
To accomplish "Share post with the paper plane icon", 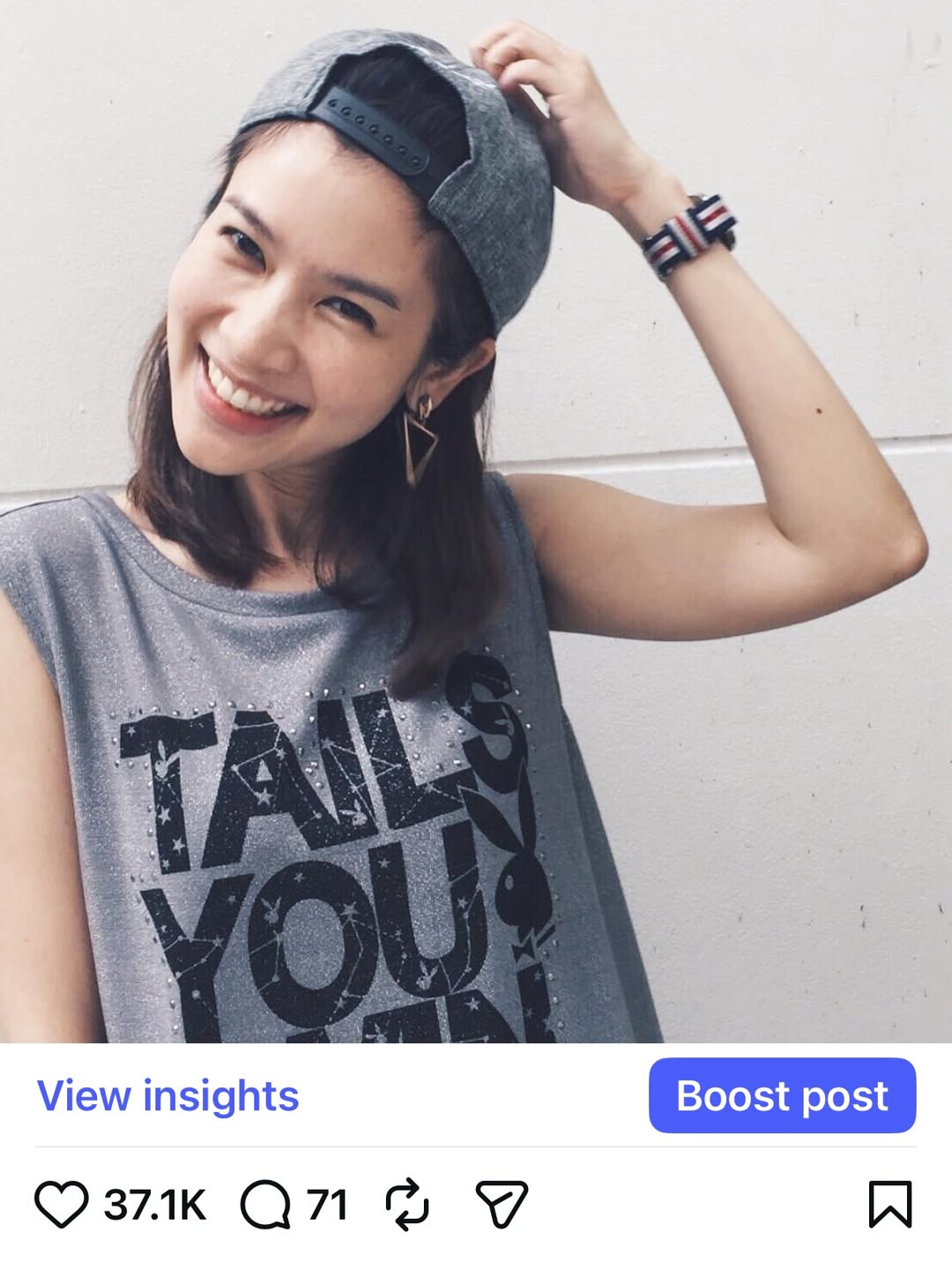I will coord(501,1205).
